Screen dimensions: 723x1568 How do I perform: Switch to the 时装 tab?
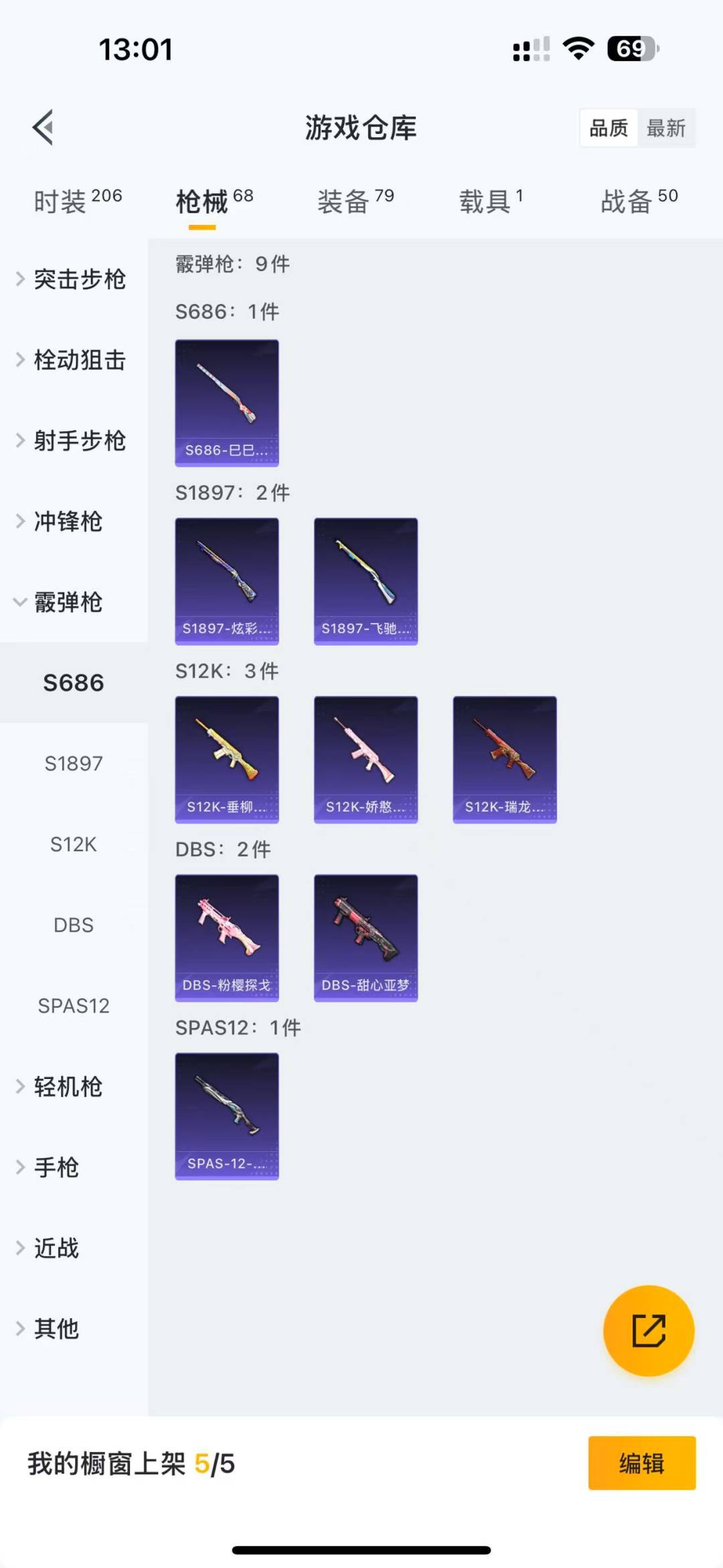click(x=77, y=201)
